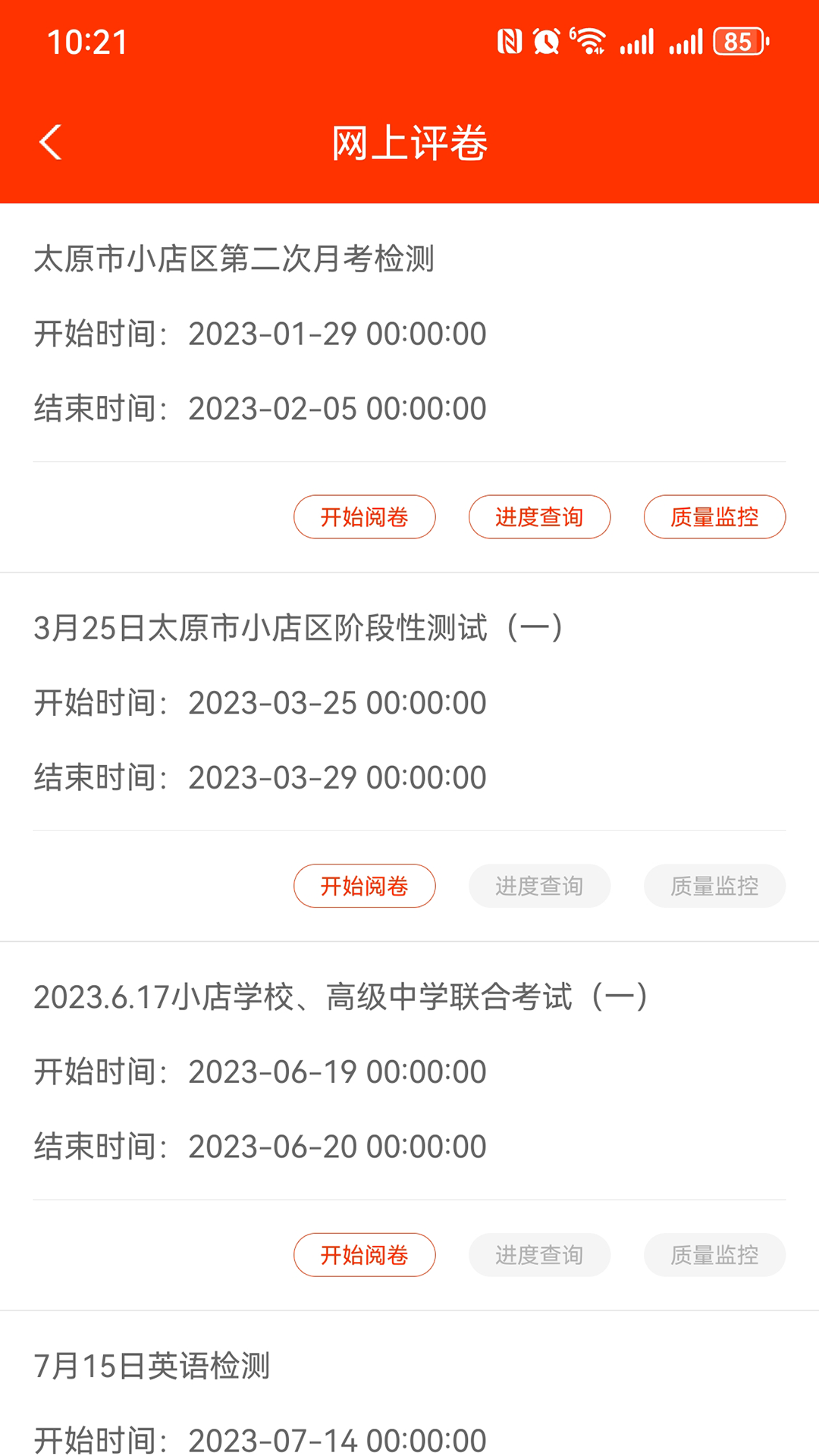819x1456 pixels.
Task: Select 开始阅卷 for 2023.6.17小店学校联合考试
Action: pos(365,1255)
